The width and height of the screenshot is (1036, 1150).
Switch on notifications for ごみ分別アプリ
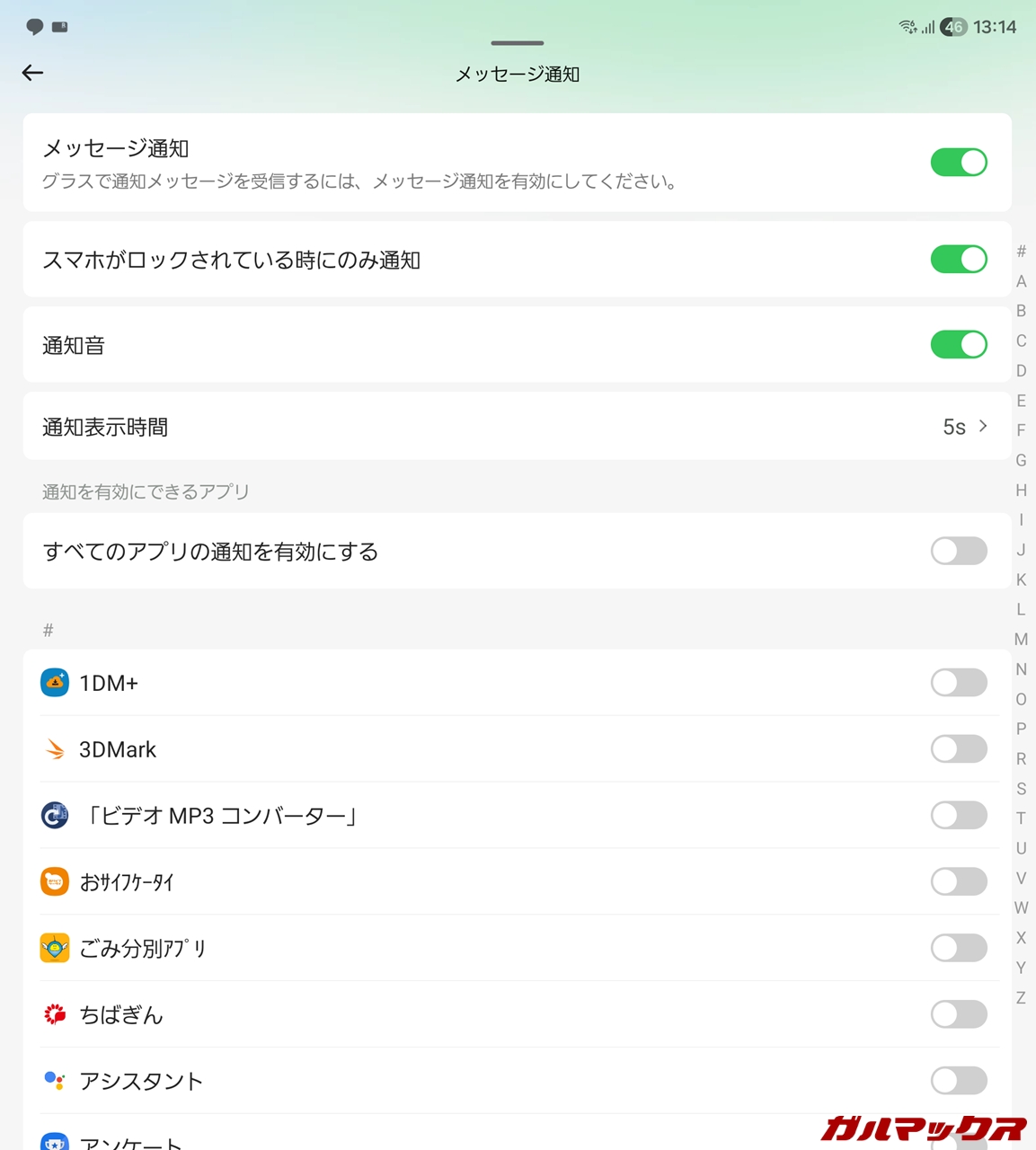coord(958,948)
